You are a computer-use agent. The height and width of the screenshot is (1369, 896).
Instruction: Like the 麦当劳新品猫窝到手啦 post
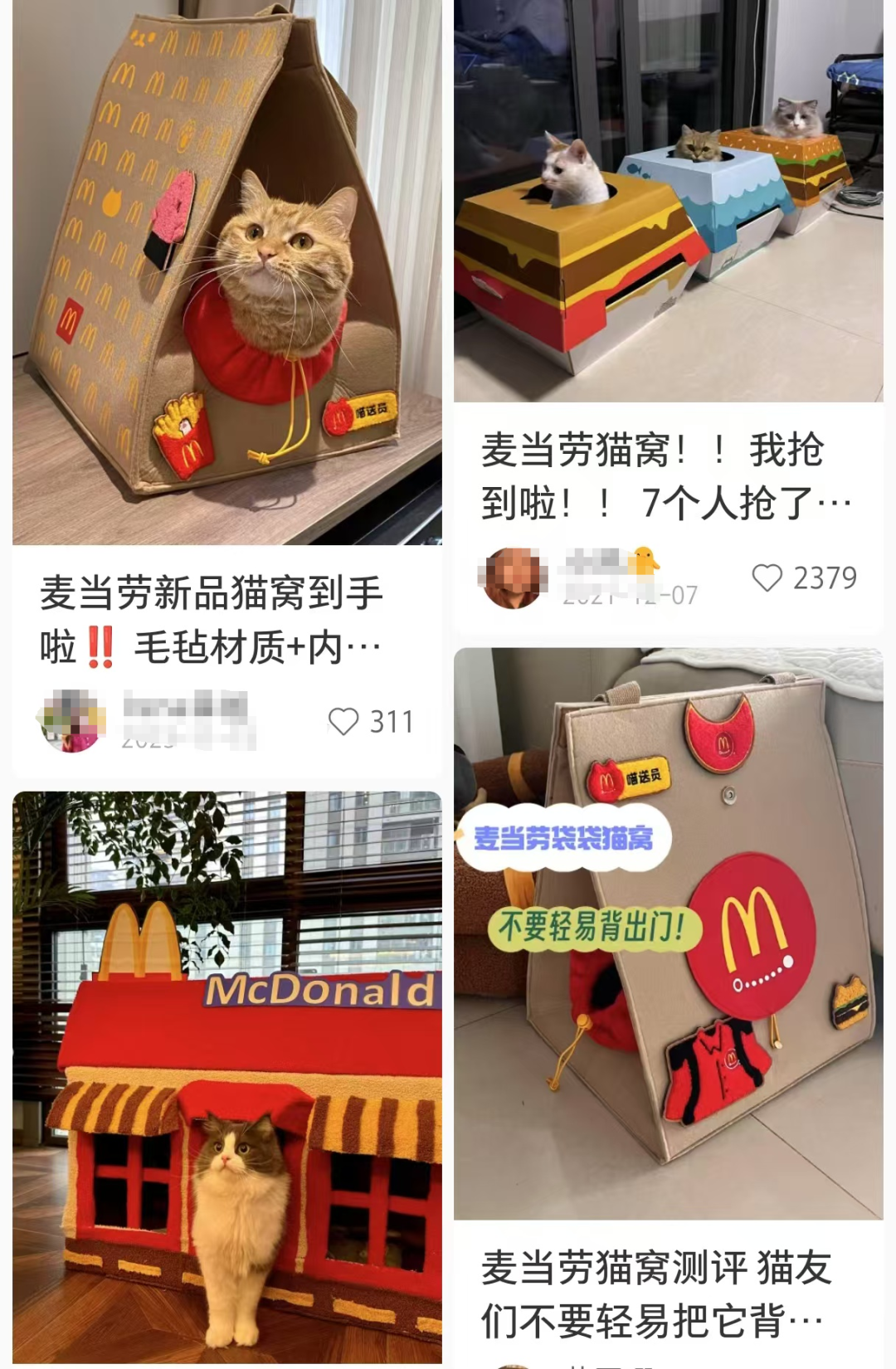(343, 722)
